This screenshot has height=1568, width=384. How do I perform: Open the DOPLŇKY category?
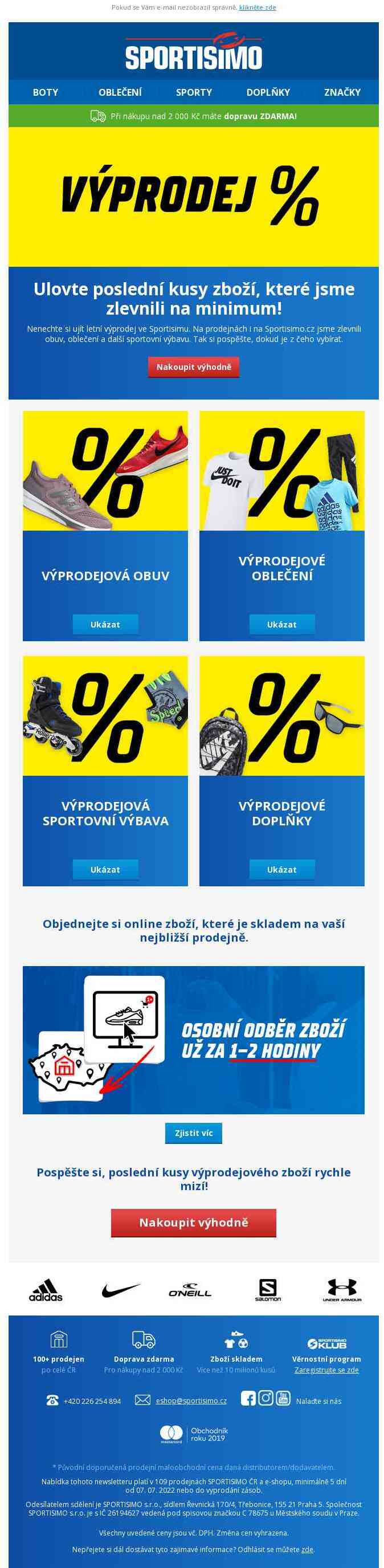coord(268,92)
